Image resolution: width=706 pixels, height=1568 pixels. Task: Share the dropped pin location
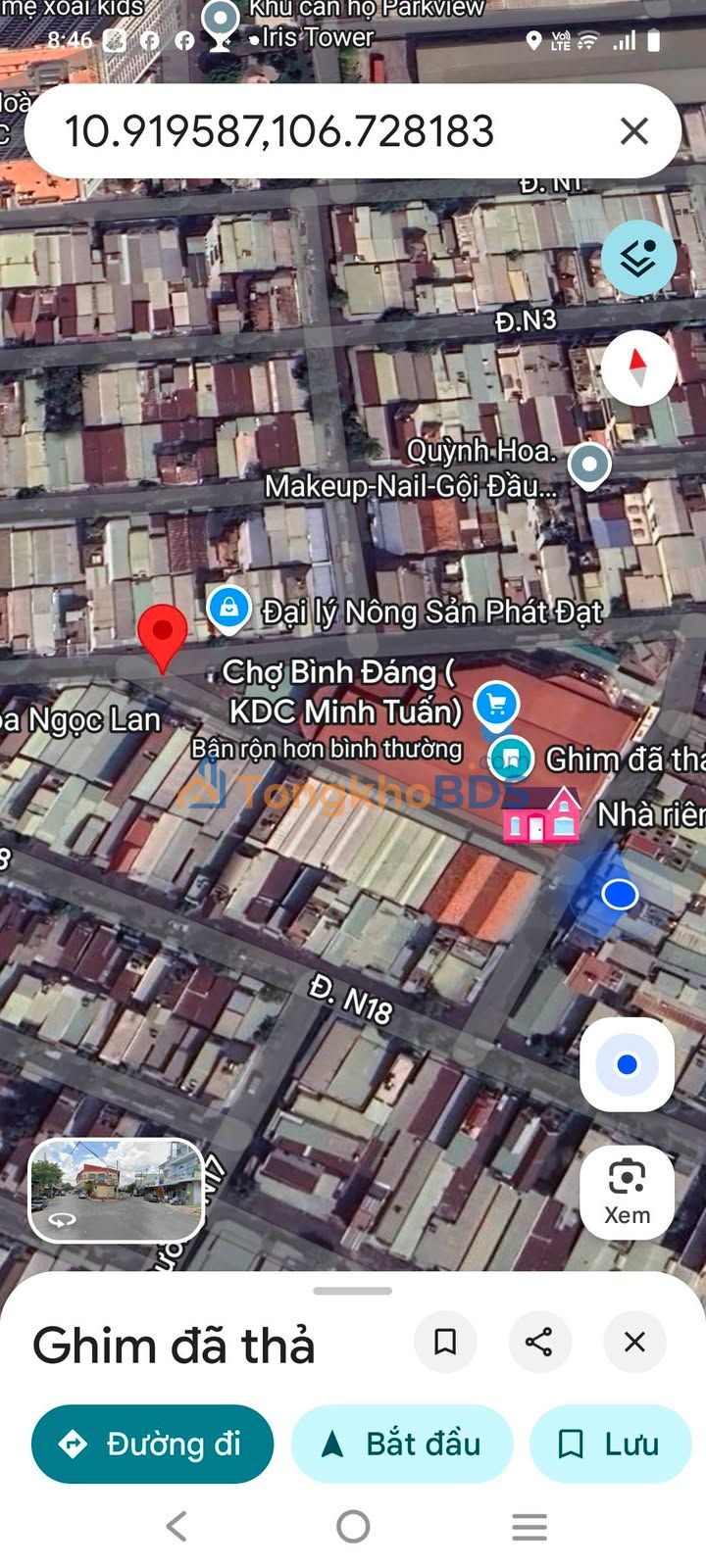click(x=539, y=1342)
